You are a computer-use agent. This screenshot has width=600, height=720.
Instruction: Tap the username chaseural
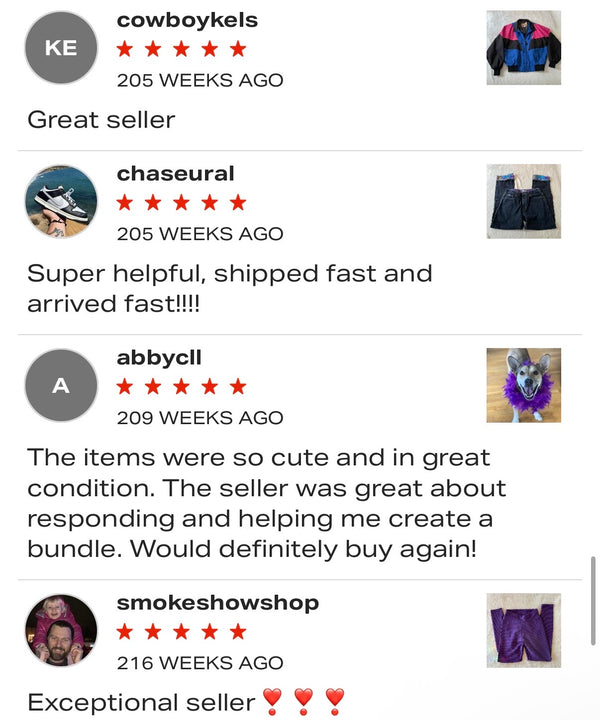176,174
